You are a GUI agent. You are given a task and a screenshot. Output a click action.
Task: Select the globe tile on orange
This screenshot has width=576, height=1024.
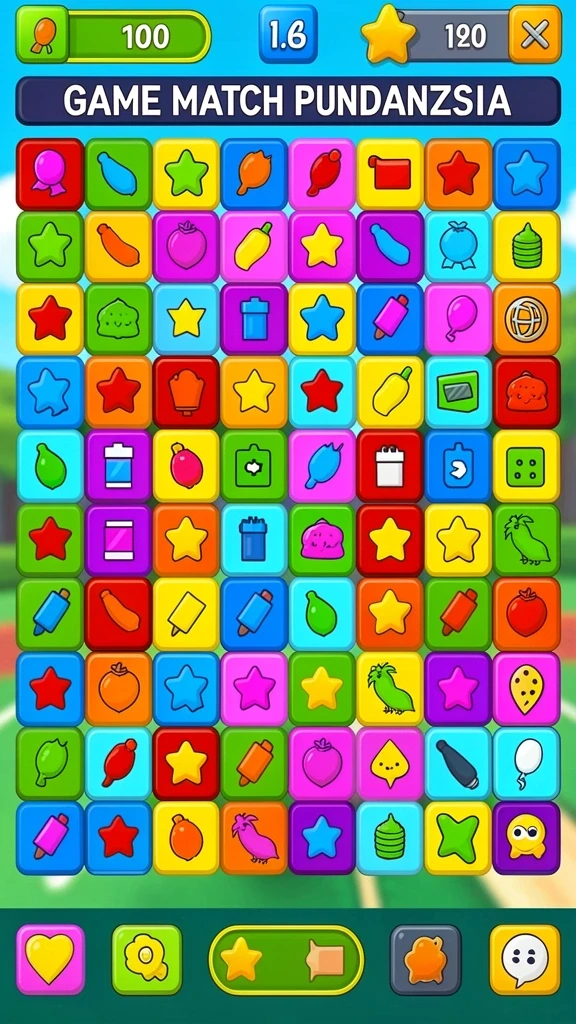pyautogui.click(x=526, y=319)
